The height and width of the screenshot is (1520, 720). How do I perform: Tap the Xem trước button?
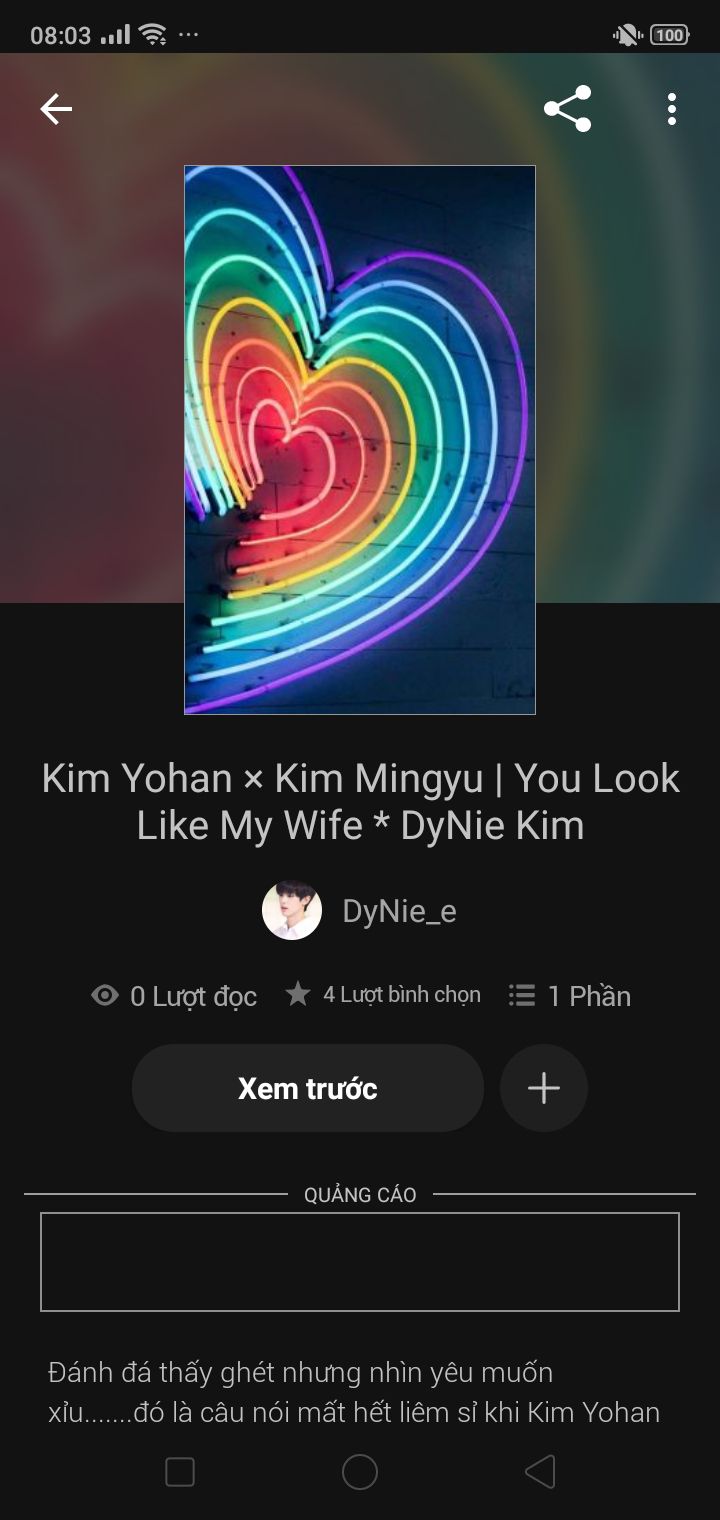pos(307,1088)
